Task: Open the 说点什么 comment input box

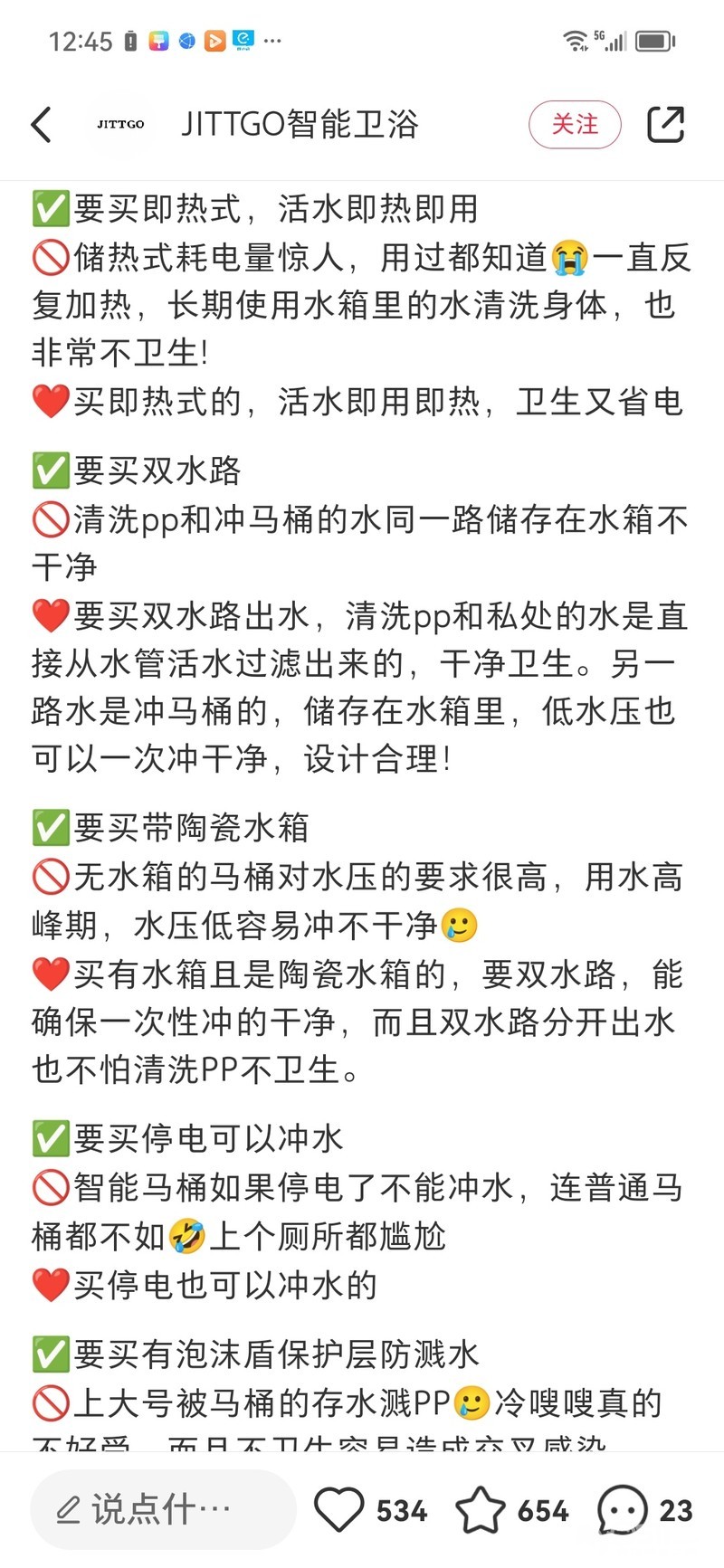Action: click(x=163, y=1509)
